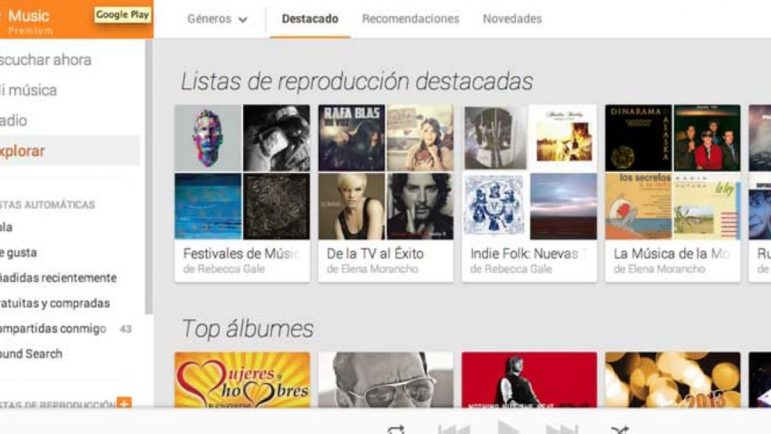
Task: Open De la TV al Éxito playlist
Action: 385,254
